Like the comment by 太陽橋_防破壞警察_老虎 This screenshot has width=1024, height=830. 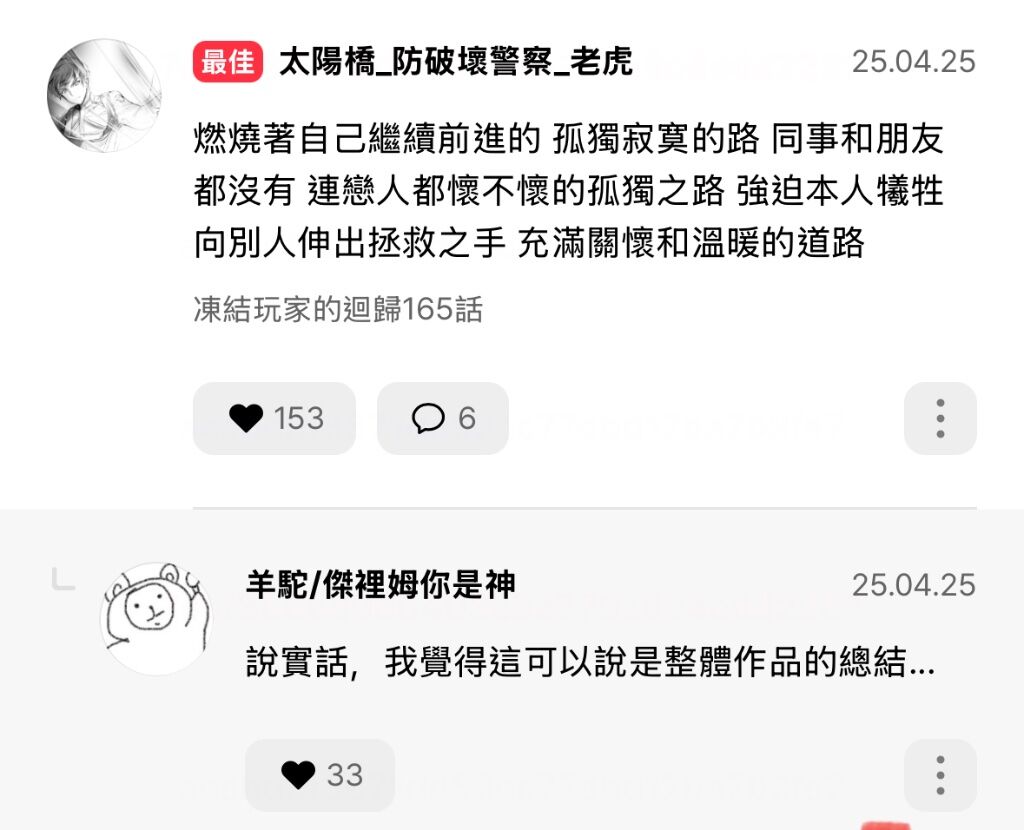pyautogui.click(x=274, y=418)
